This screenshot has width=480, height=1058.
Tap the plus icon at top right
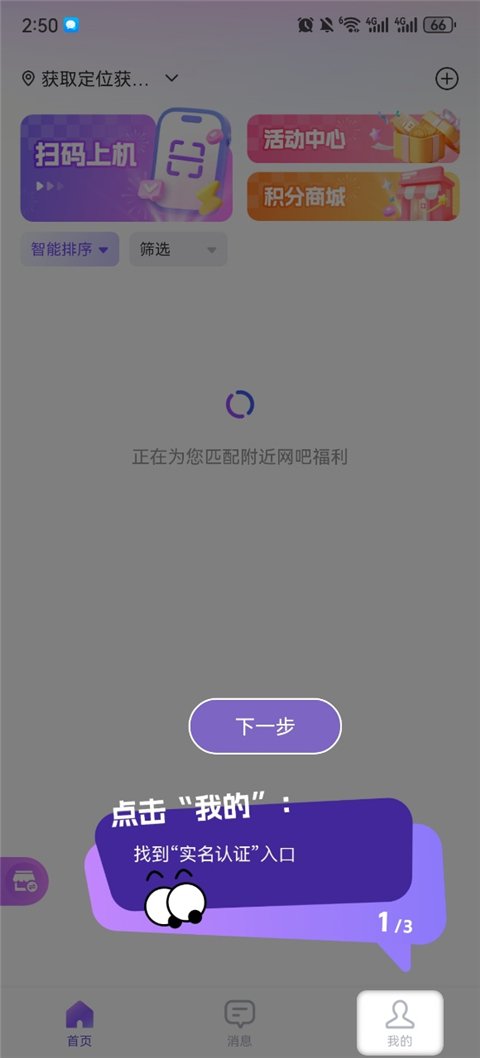(446, 79)
